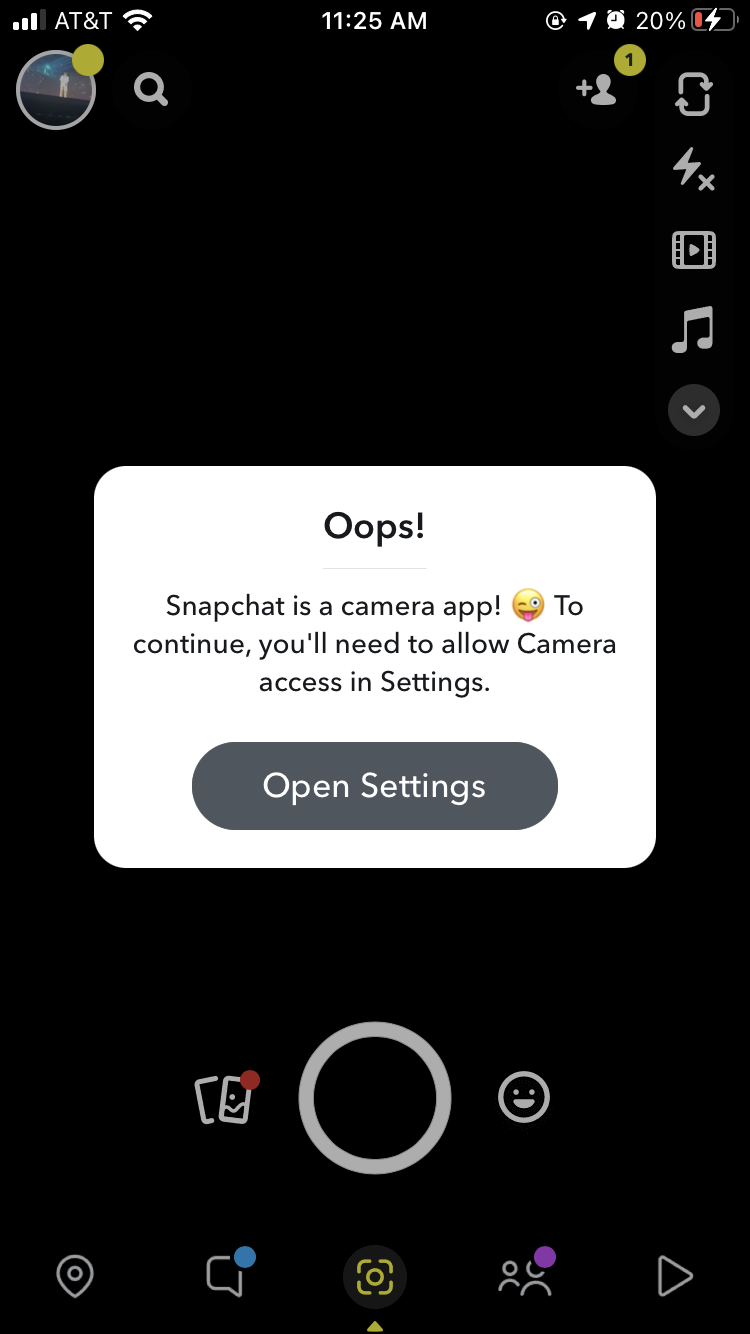The image size is (750, 1334).
Task: Open the search magnifier
Action: tap(151, 91)
